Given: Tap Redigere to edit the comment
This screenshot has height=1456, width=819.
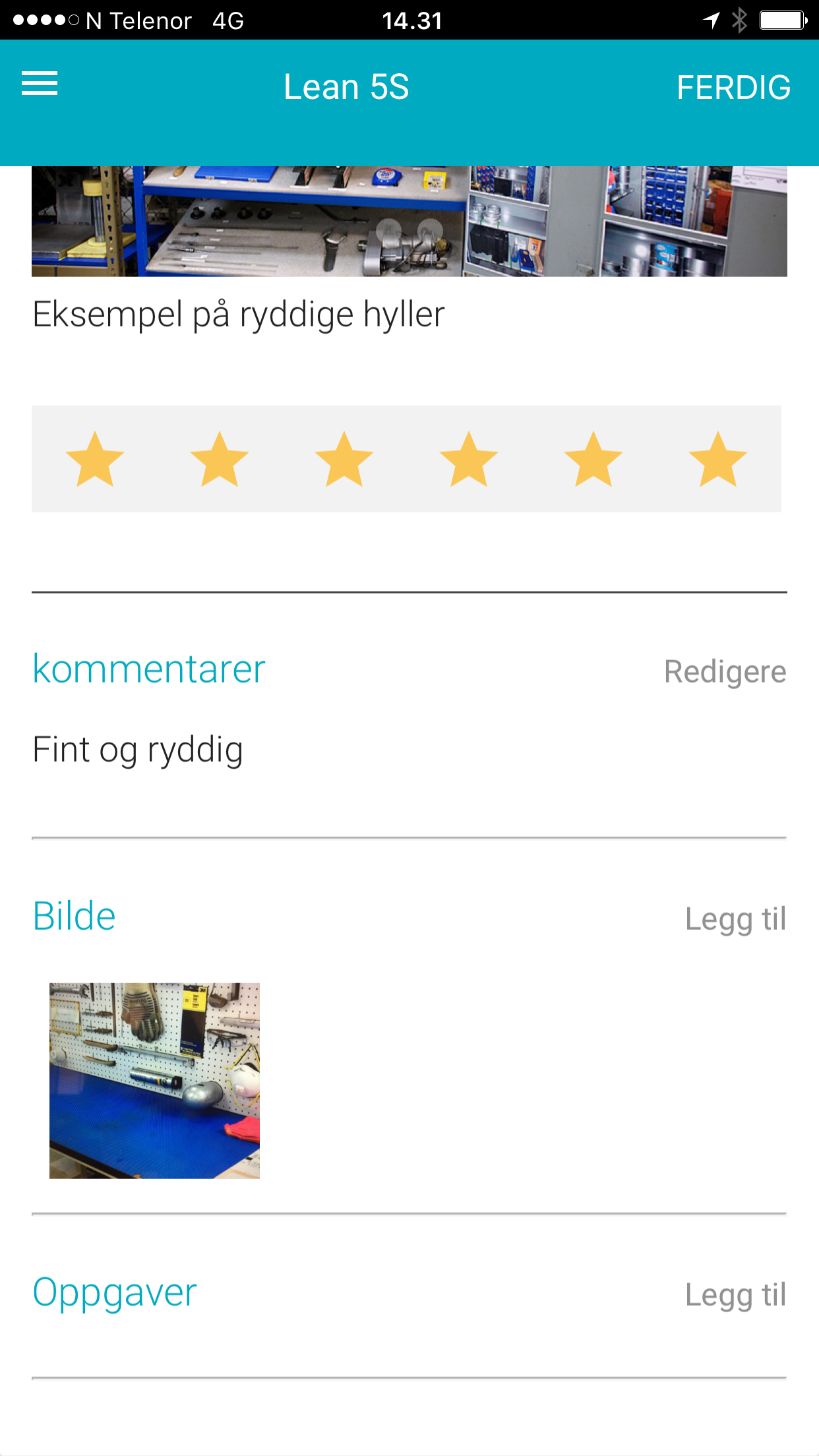Looking at the screenshot, I should 724,672.
